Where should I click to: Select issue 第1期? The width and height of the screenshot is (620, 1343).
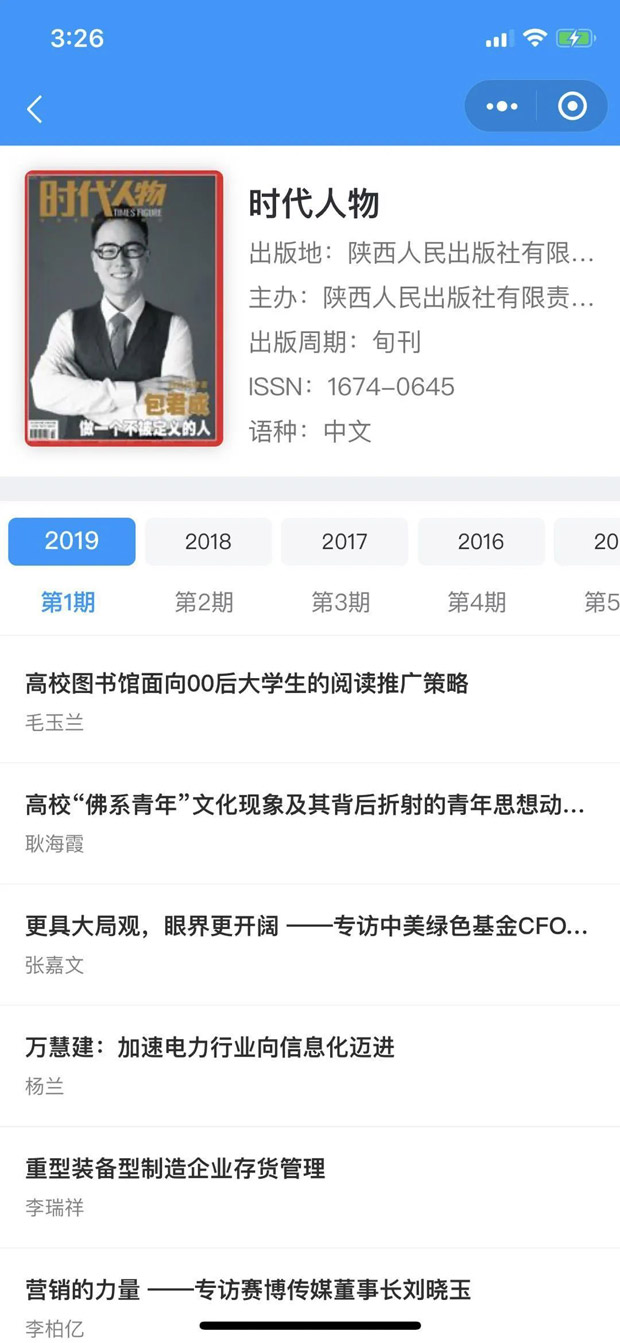point(68,602)
